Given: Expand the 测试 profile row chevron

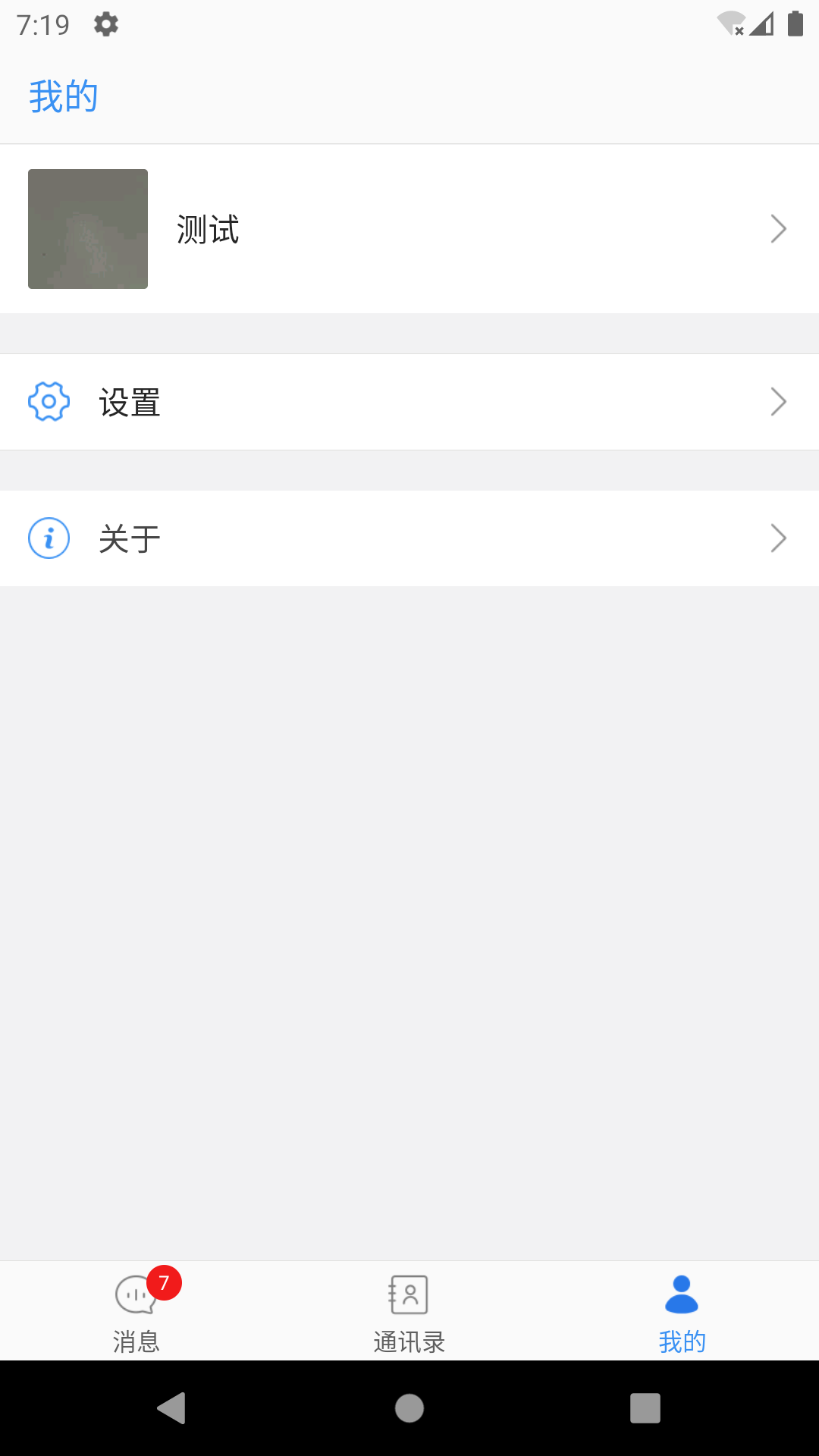Looking at the screenshot, I should [x=778, y=228].
